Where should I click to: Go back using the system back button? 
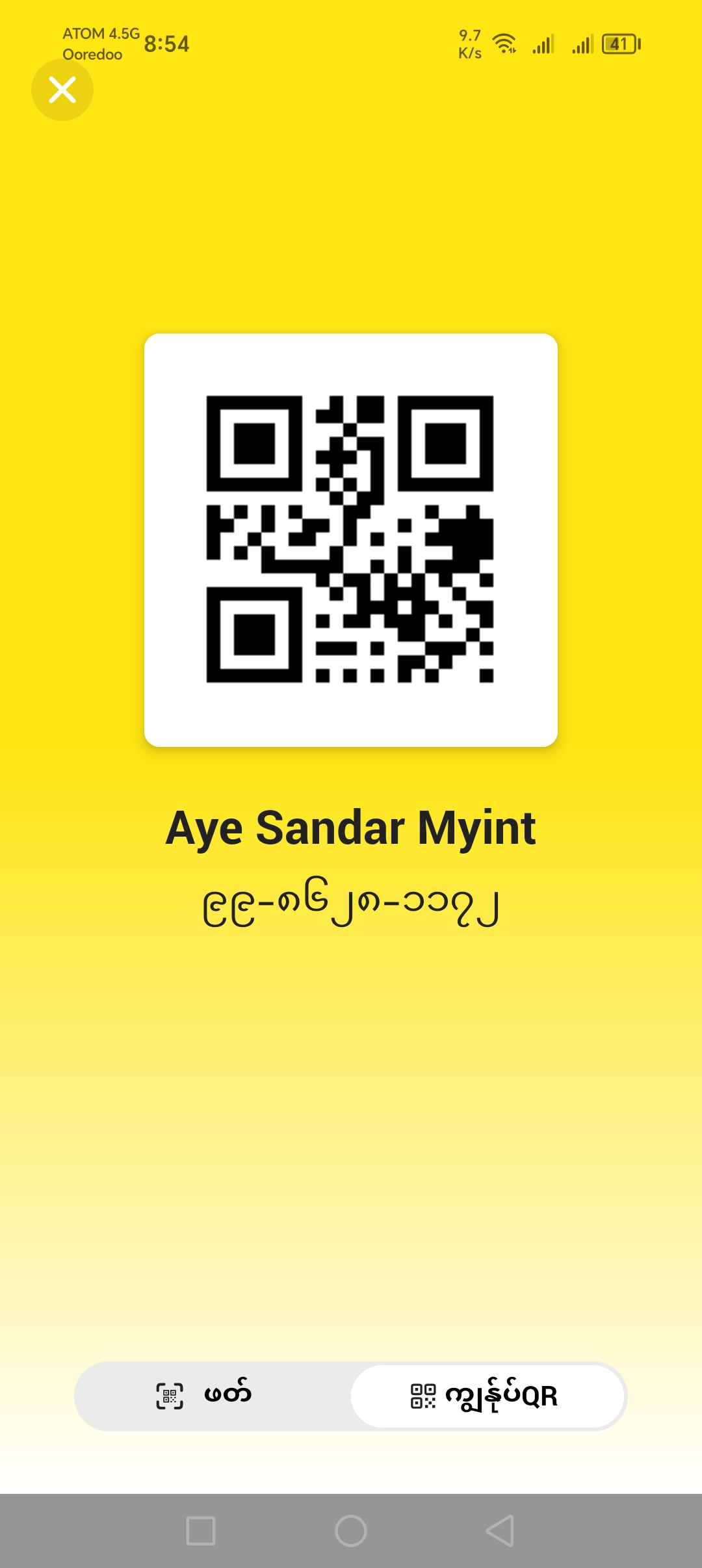point(500,1530)
